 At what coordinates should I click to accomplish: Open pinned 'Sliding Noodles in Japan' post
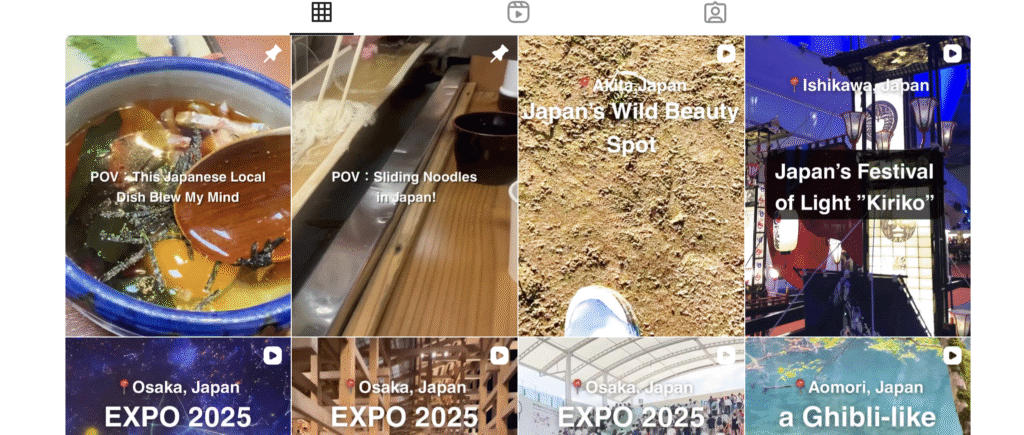(404, 186)
